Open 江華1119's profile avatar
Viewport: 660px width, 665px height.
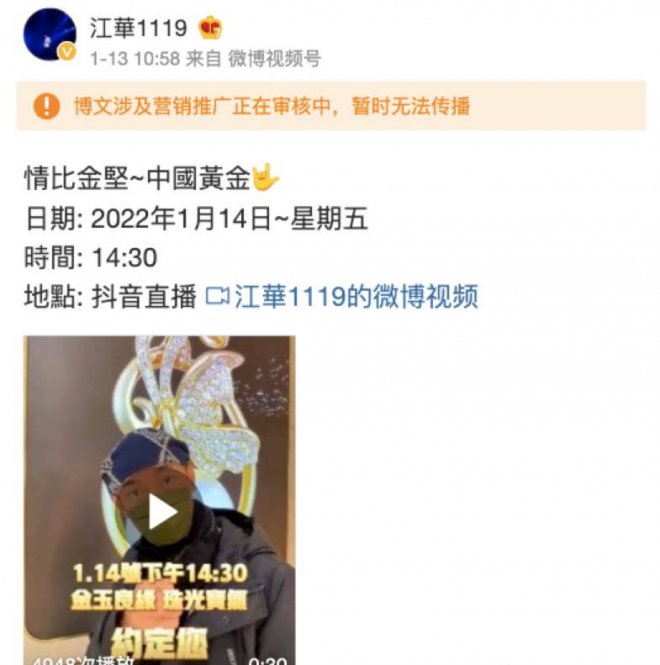click(48, 37)
